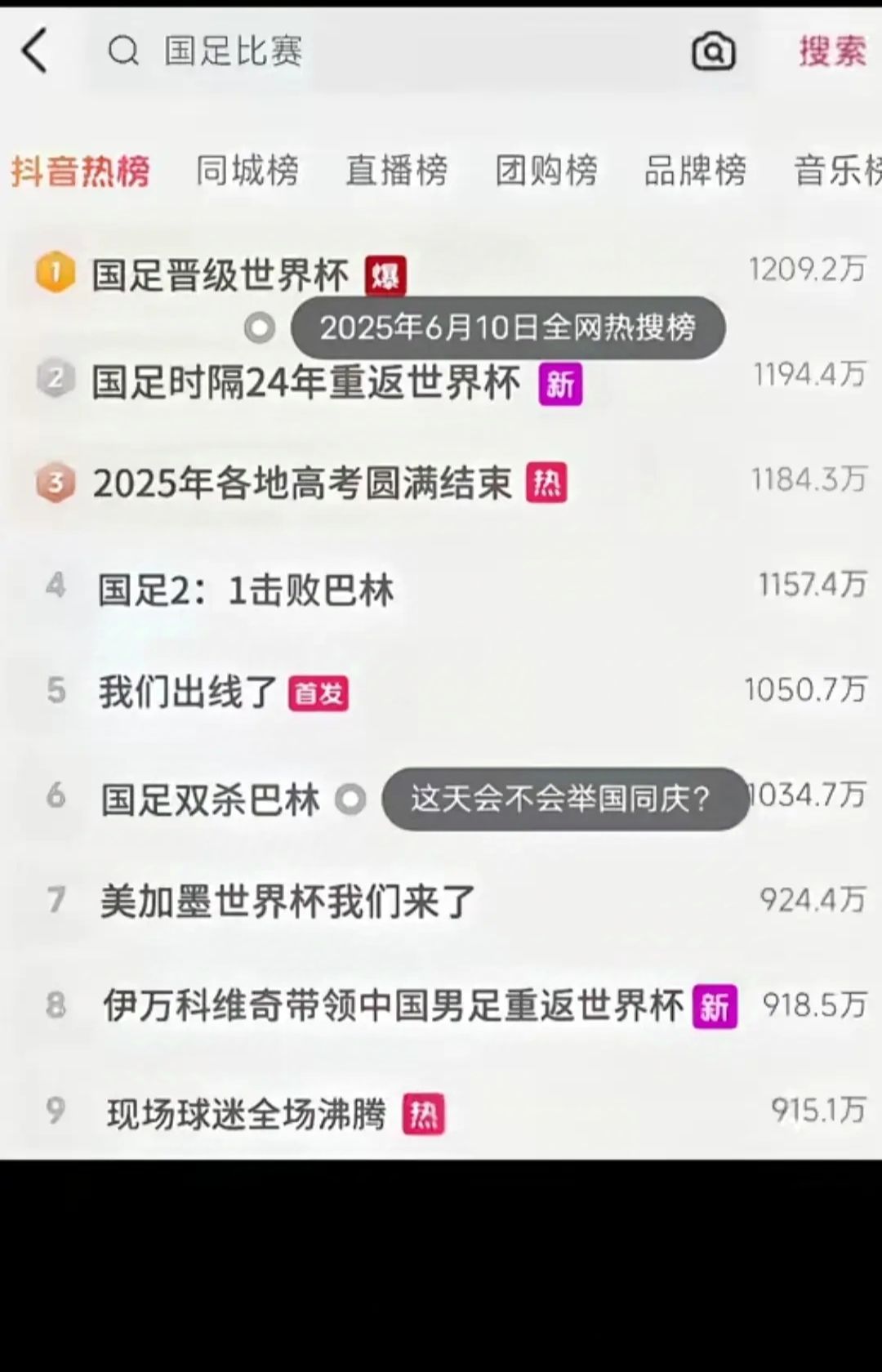The image size is (882, 1372).
Task: Open the 直播榜 ranking tab
Action: (x=396, y=170)
